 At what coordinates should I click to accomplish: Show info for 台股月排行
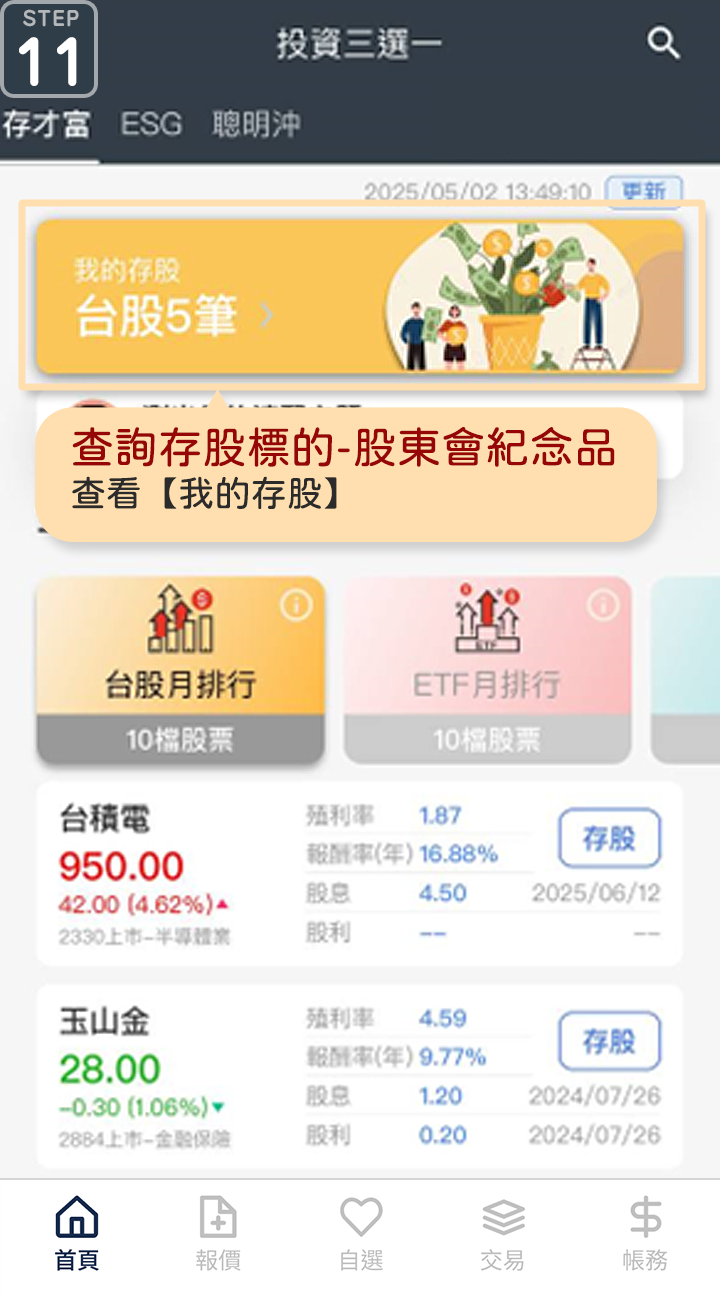point(295,606)
